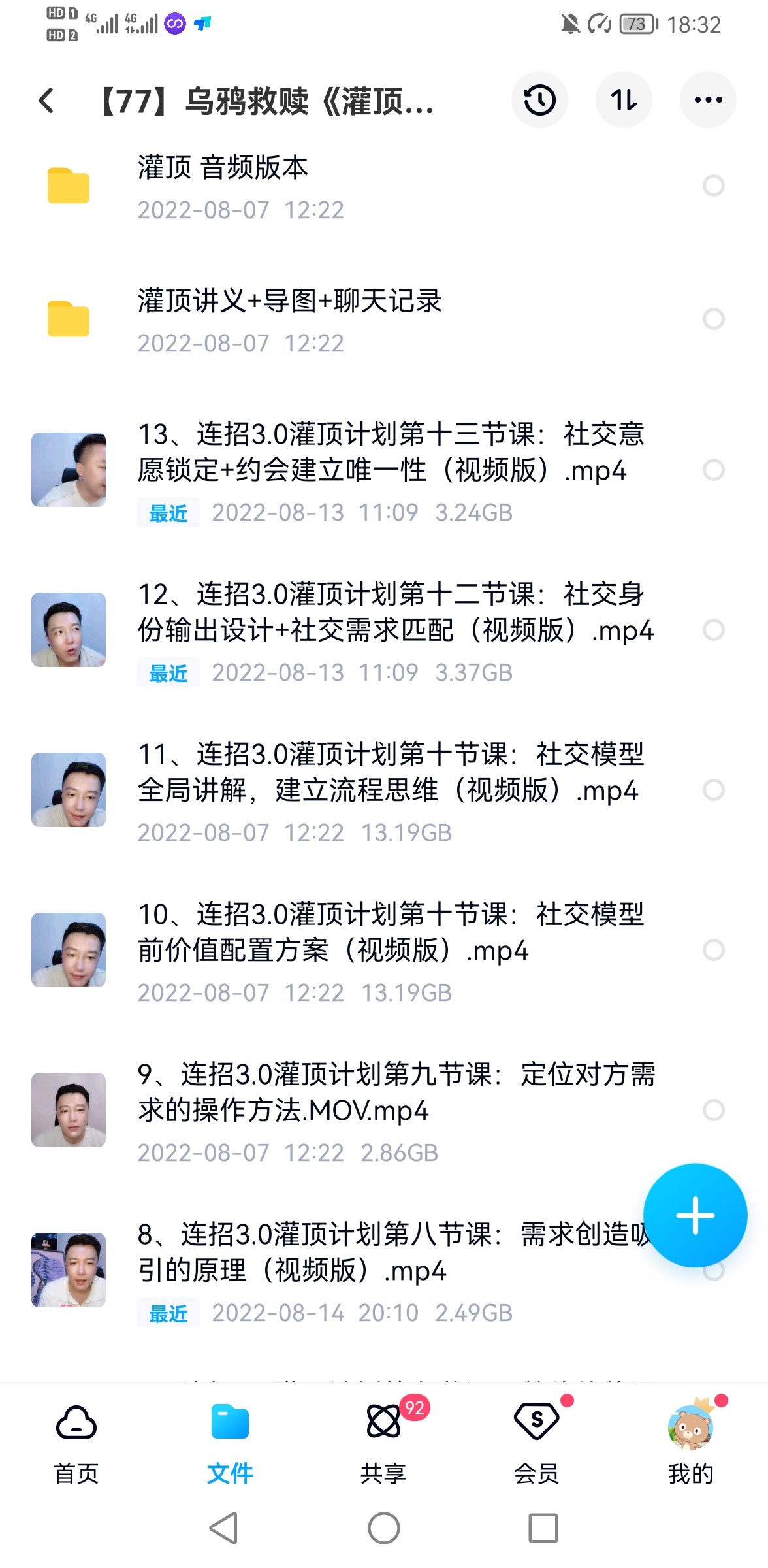
Task: Tap the system home button
Action: point(384,1529)
